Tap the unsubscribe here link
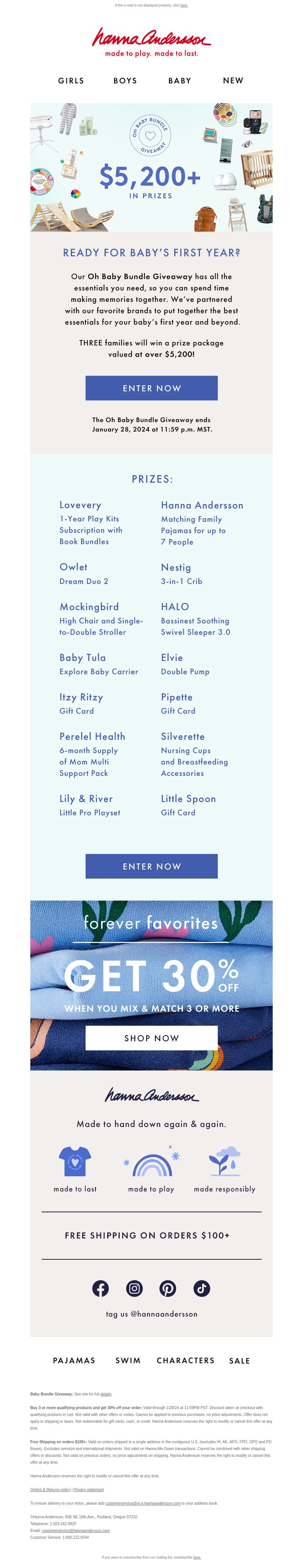Screen dimensions: 303x1568 click(x=197, y=1557)
